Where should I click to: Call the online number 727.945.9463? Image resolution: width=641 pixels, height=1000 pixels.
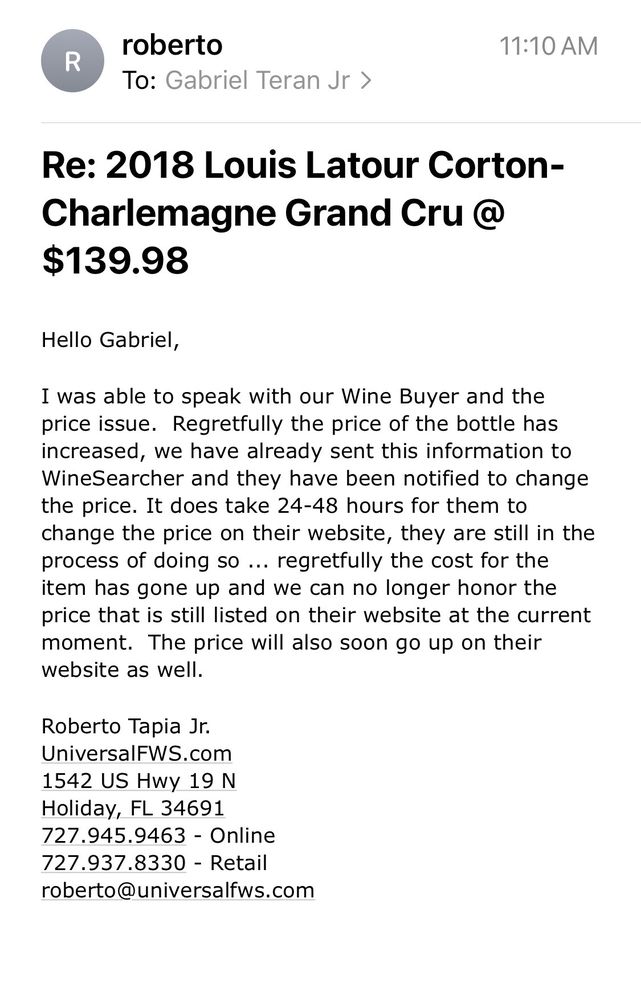coord(113,835)
